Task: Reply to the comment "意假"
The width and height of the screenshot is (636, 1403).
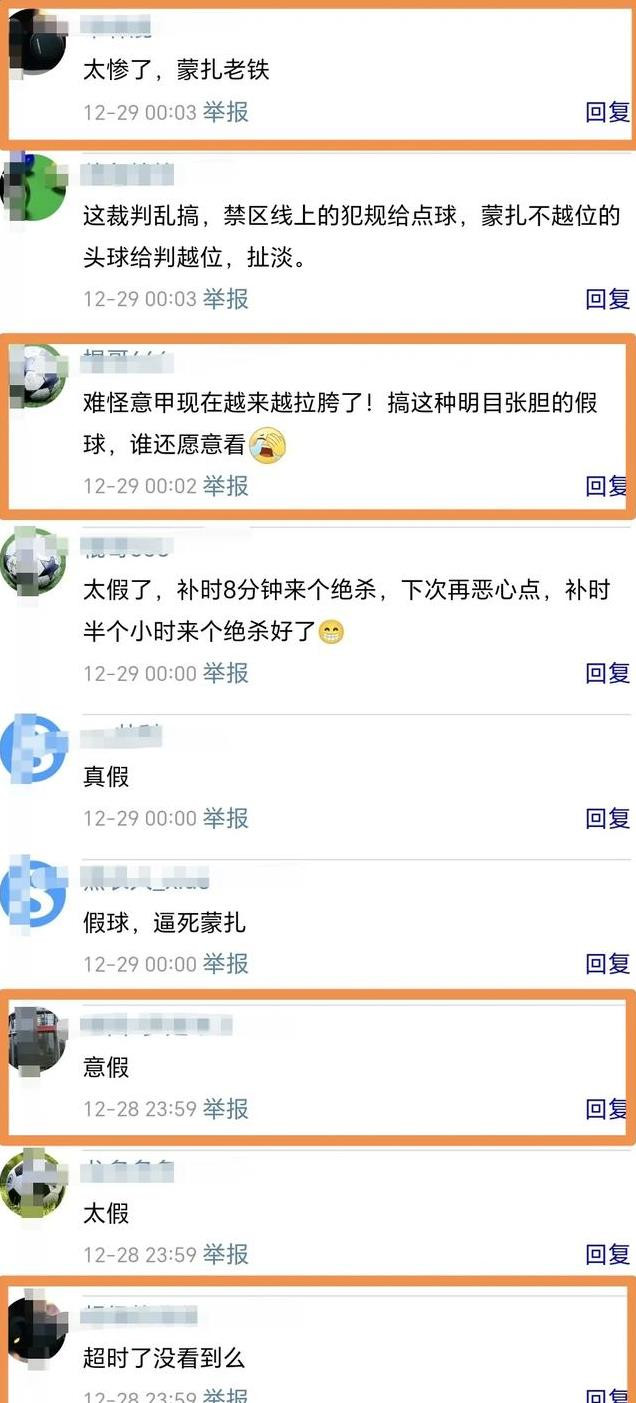Action: [607, 1109]
